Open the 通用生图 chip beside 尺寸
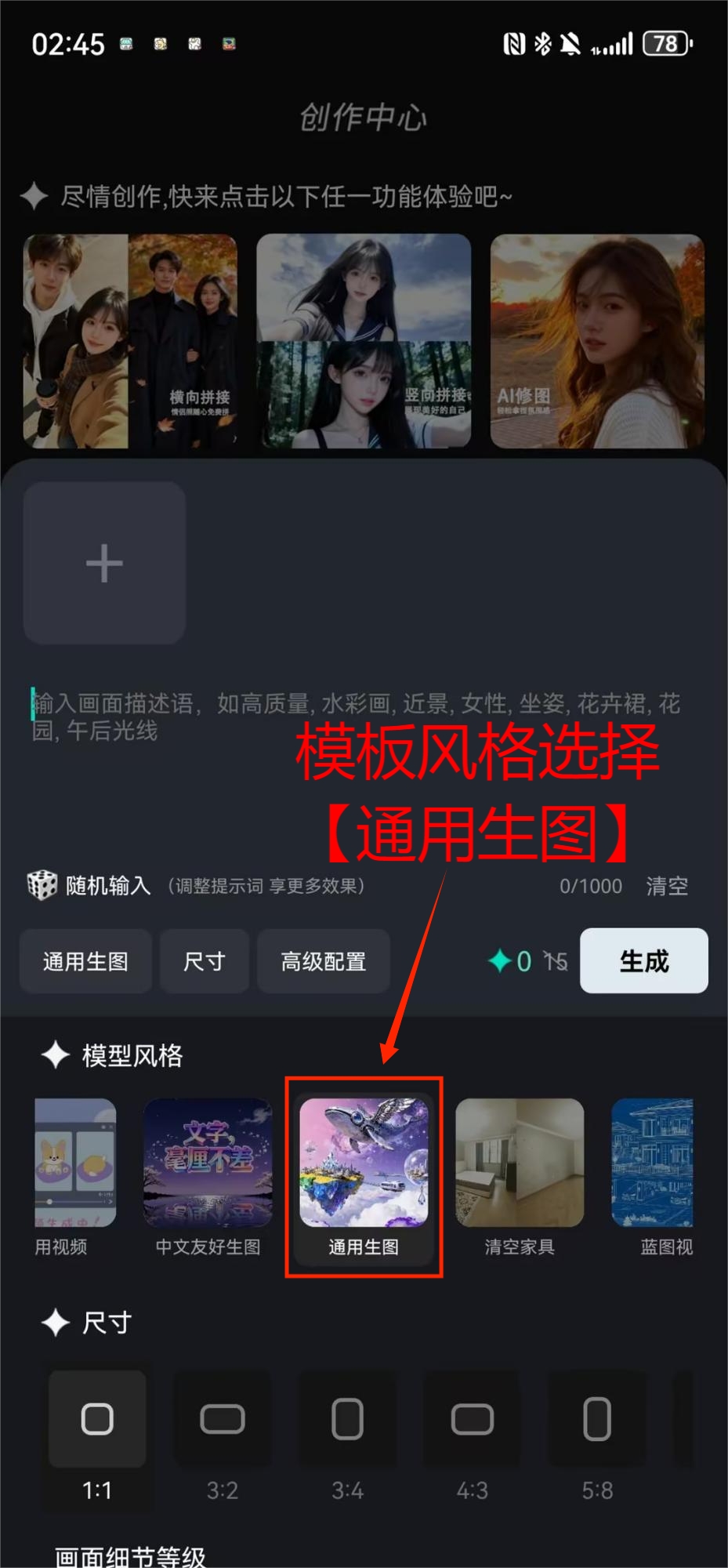Image resolution: width=728 pixels, height=1568 pixels. tap(85, 961)
